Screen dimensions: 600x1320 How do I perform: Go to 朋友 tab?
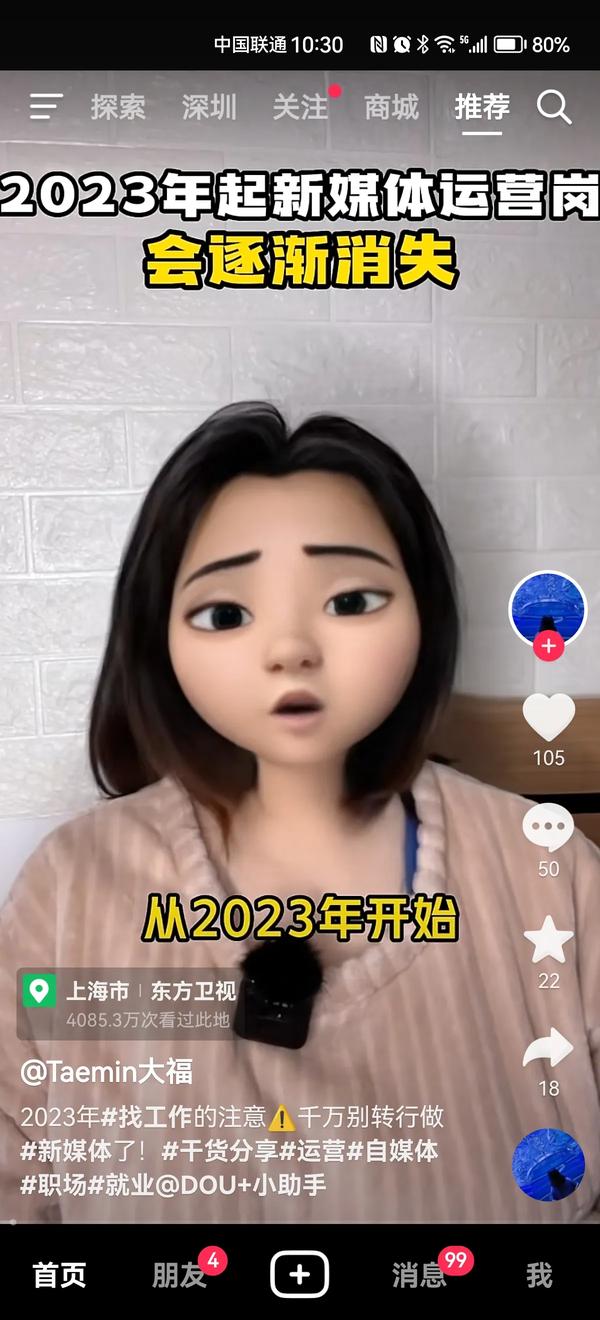[179, 1275]
